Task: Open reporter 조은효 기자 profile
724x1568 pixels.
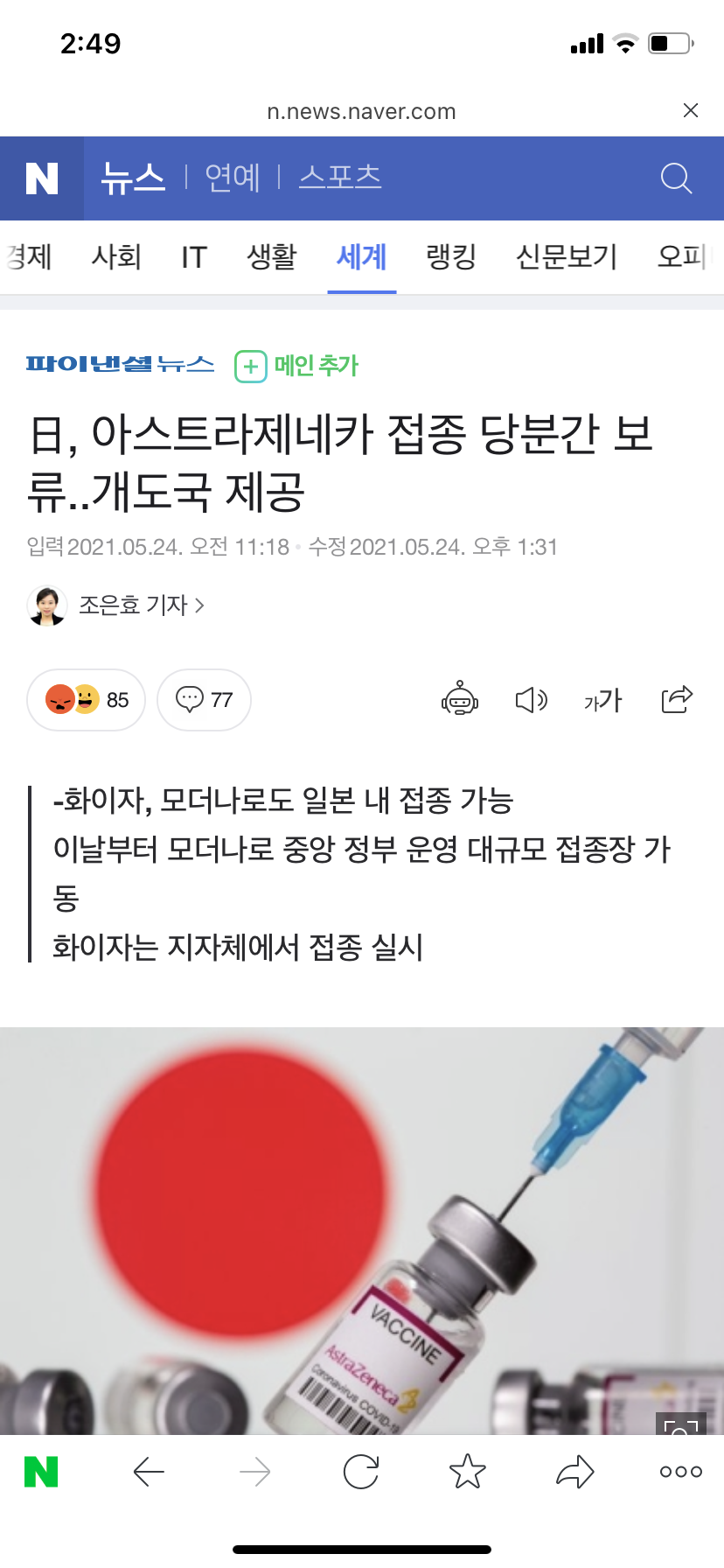Action: tap(140, 605)
